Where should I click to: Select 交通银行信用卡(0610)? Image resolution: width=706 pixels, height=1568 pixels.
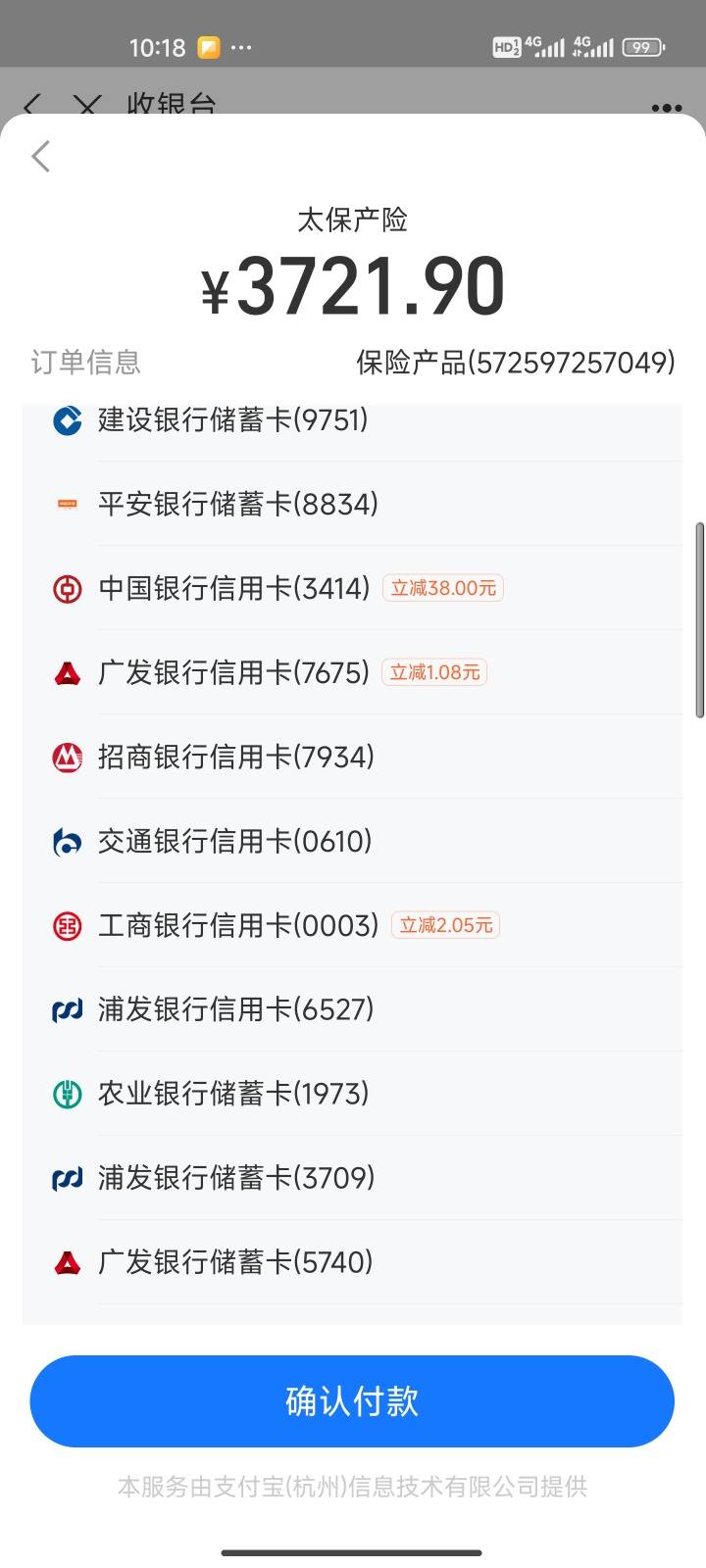pos(352,841)
